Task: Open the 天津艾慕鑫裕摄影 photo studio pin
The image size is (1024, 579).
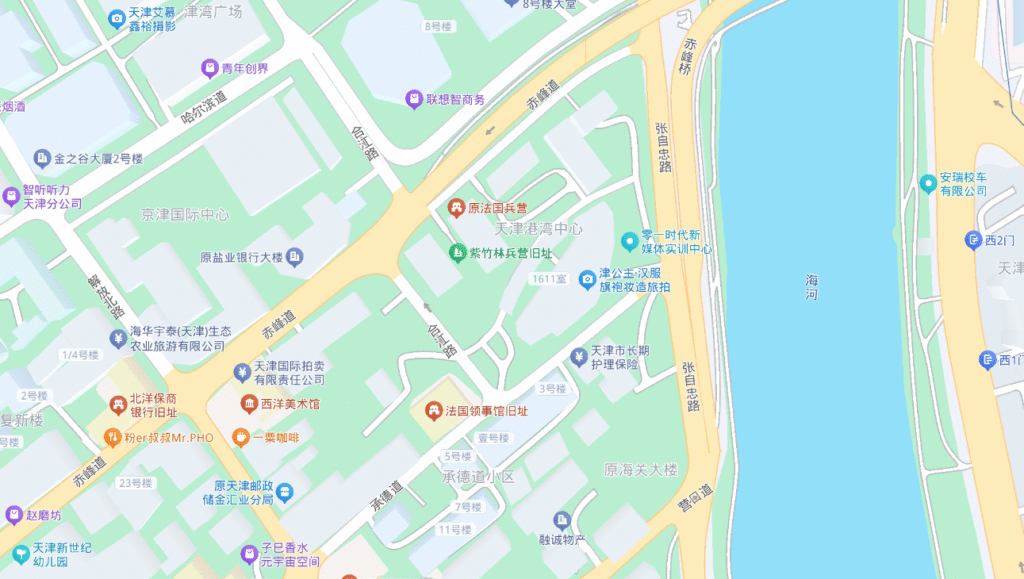Action: (116, 18)
